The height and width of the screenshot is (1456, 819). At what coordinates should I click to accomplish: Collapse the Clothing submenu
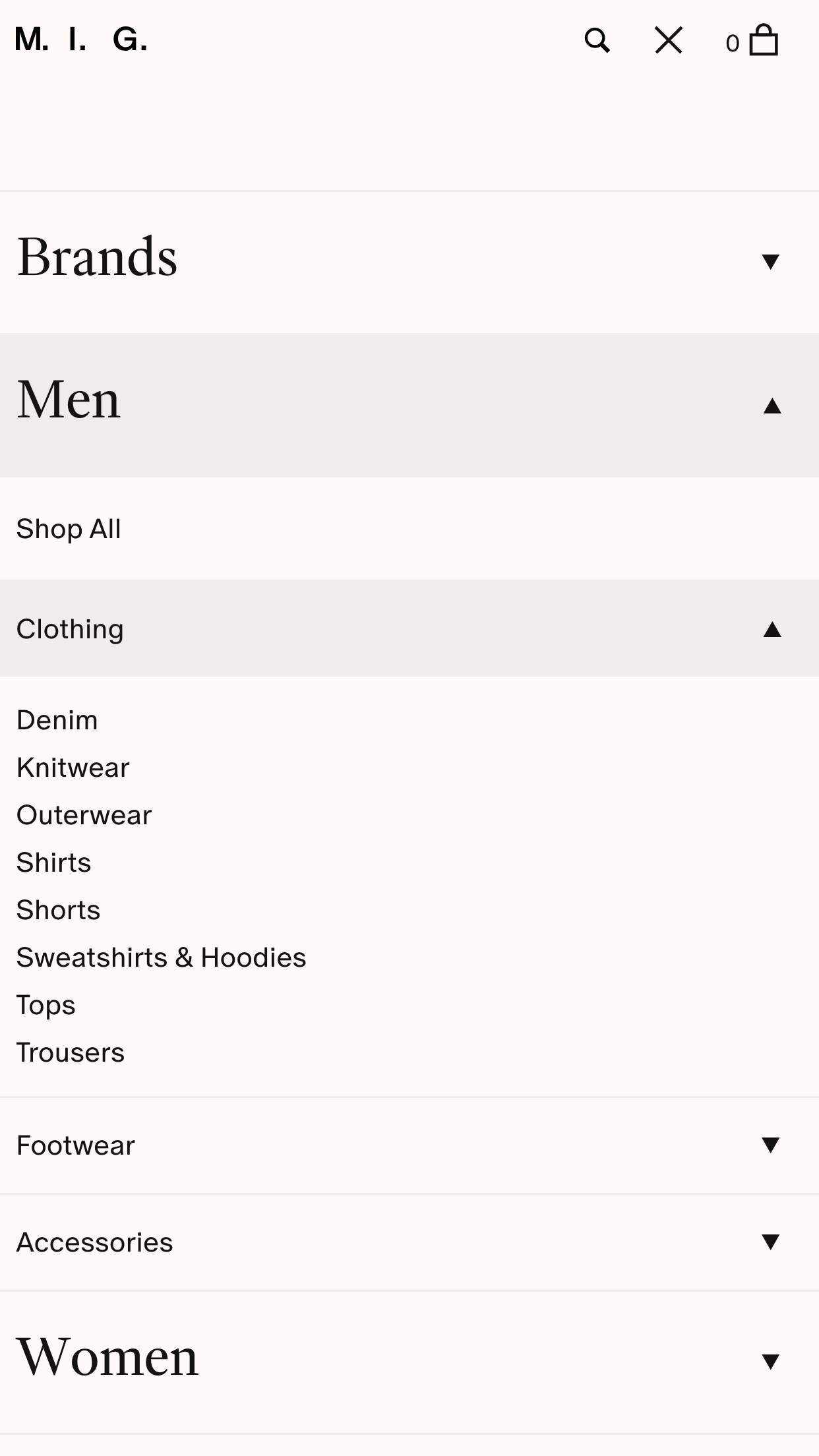pyautogui.click(x=771, y=629)
